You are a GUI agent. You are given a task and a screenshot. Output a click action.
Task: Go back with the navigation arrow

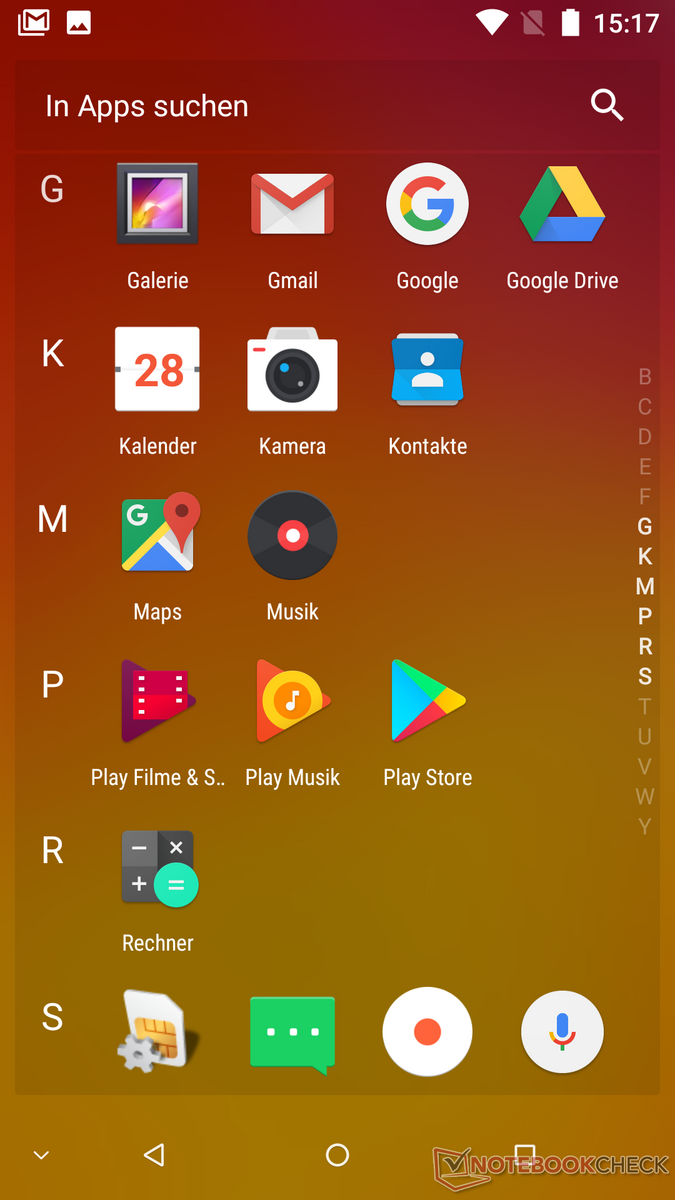pos(153,1155)
